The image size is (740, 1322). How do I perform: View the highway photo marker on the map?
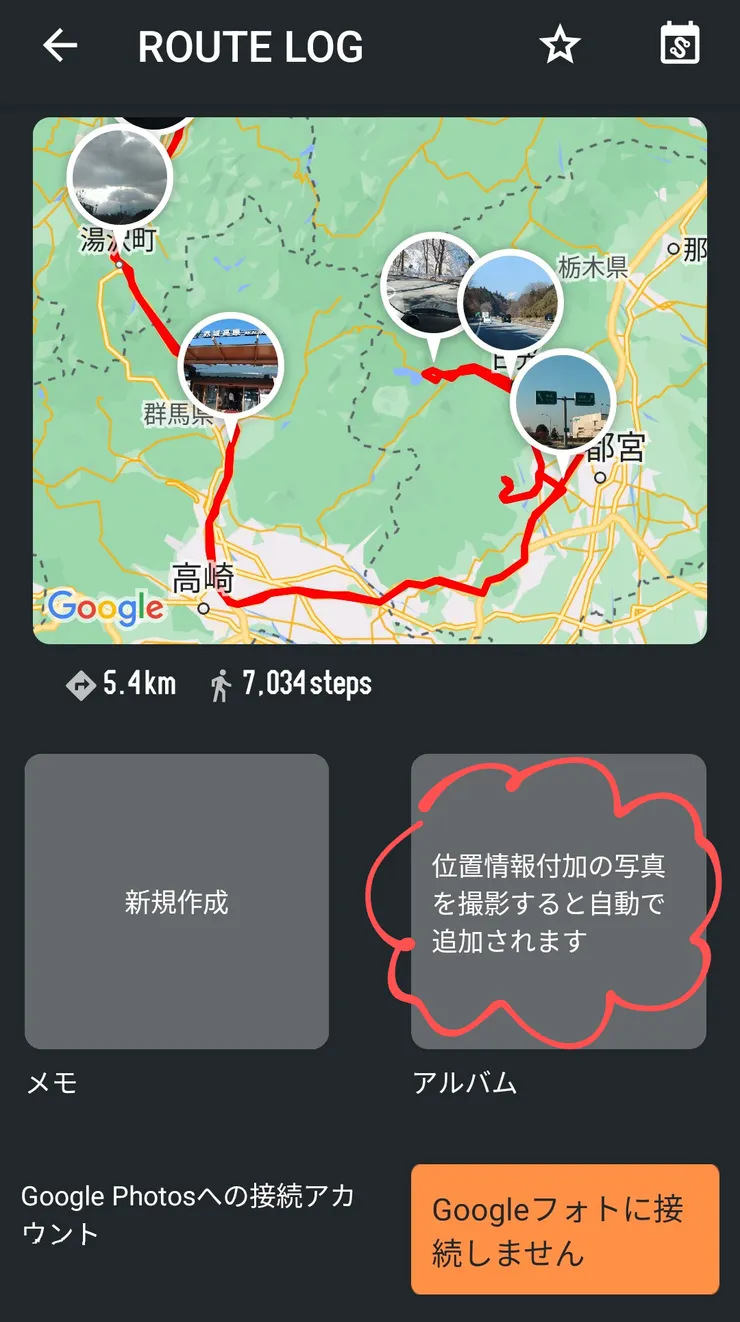pyautogui.click(x=510, y=298)
